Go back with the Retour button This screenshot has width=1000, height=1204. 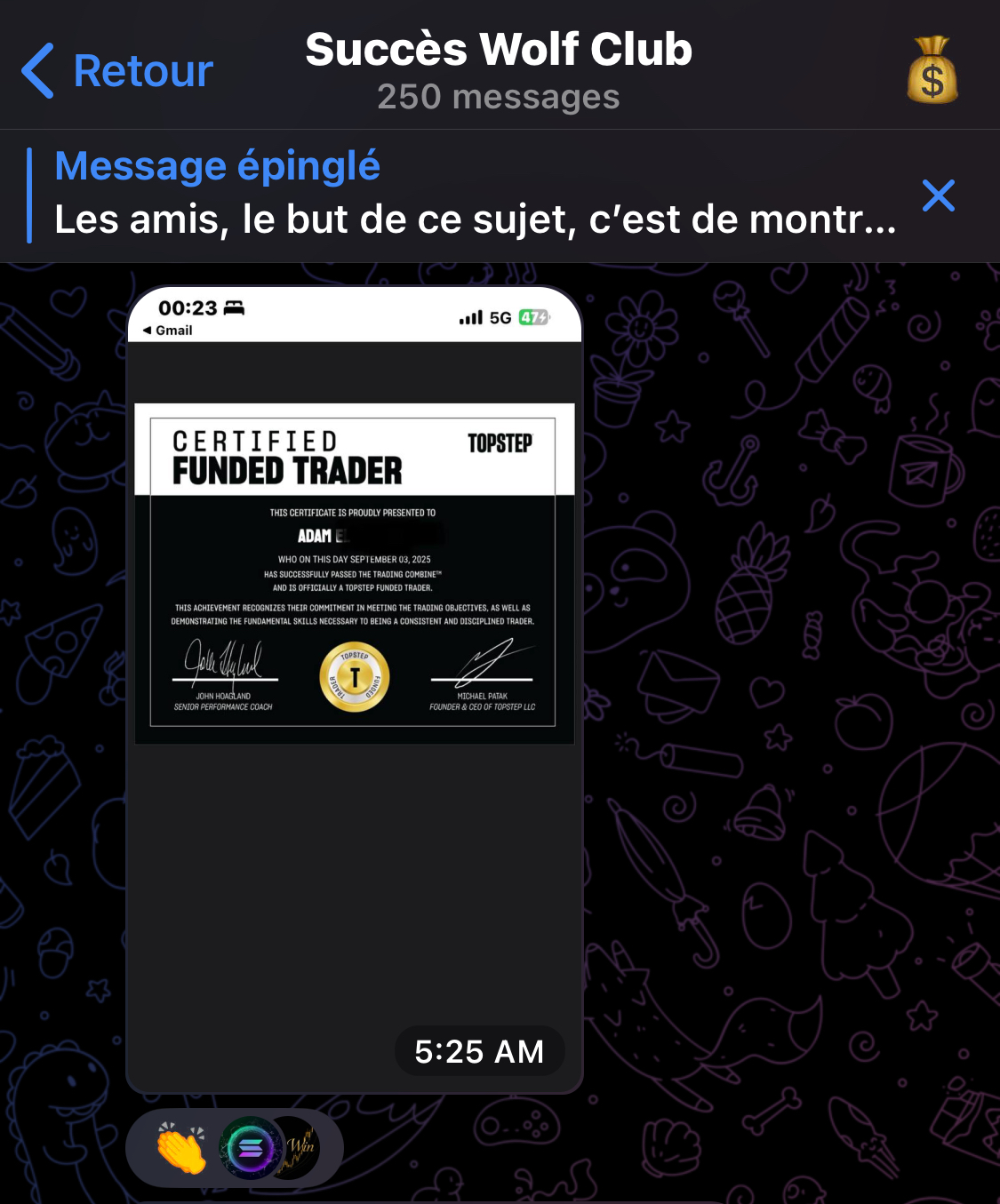click(118, 71)
